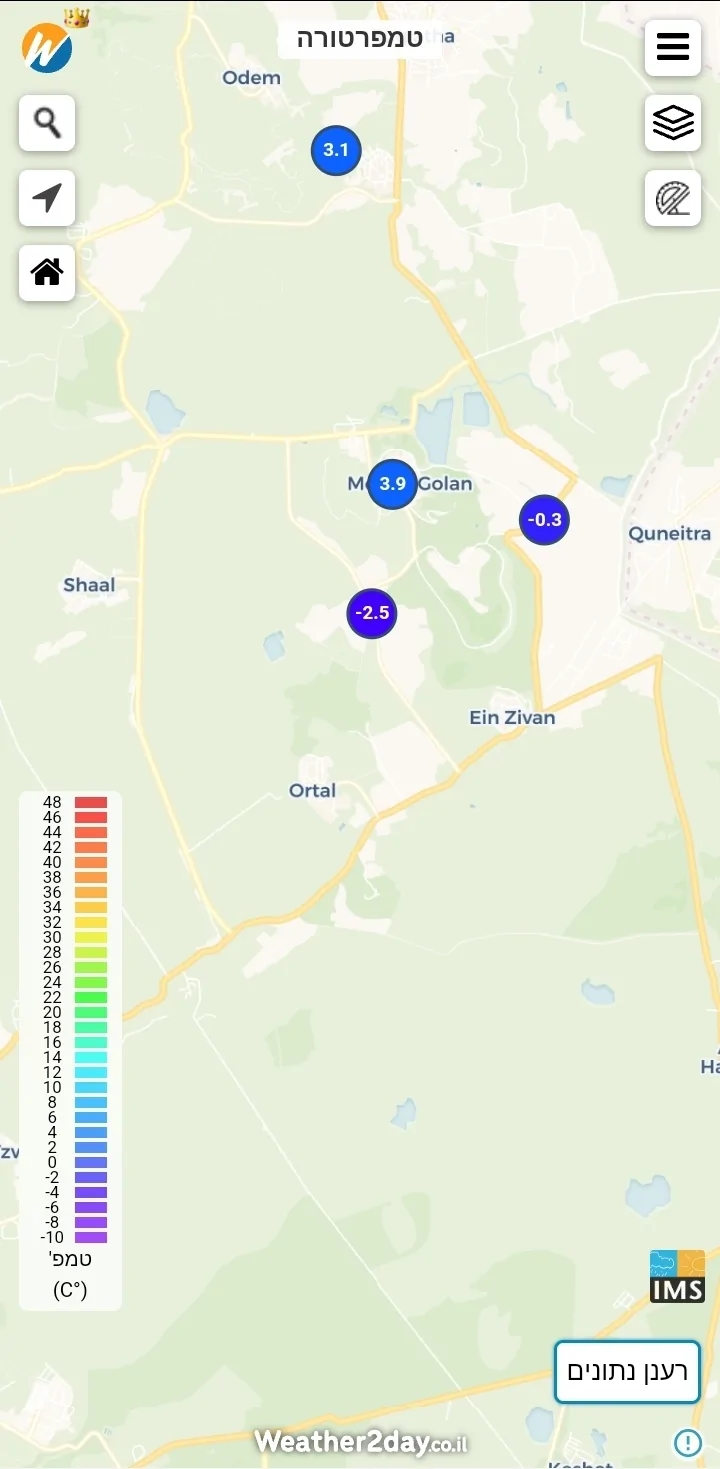Open the hamburger menu
The height and width of the screenshot is (1469, 720).
tap(672, 47)
